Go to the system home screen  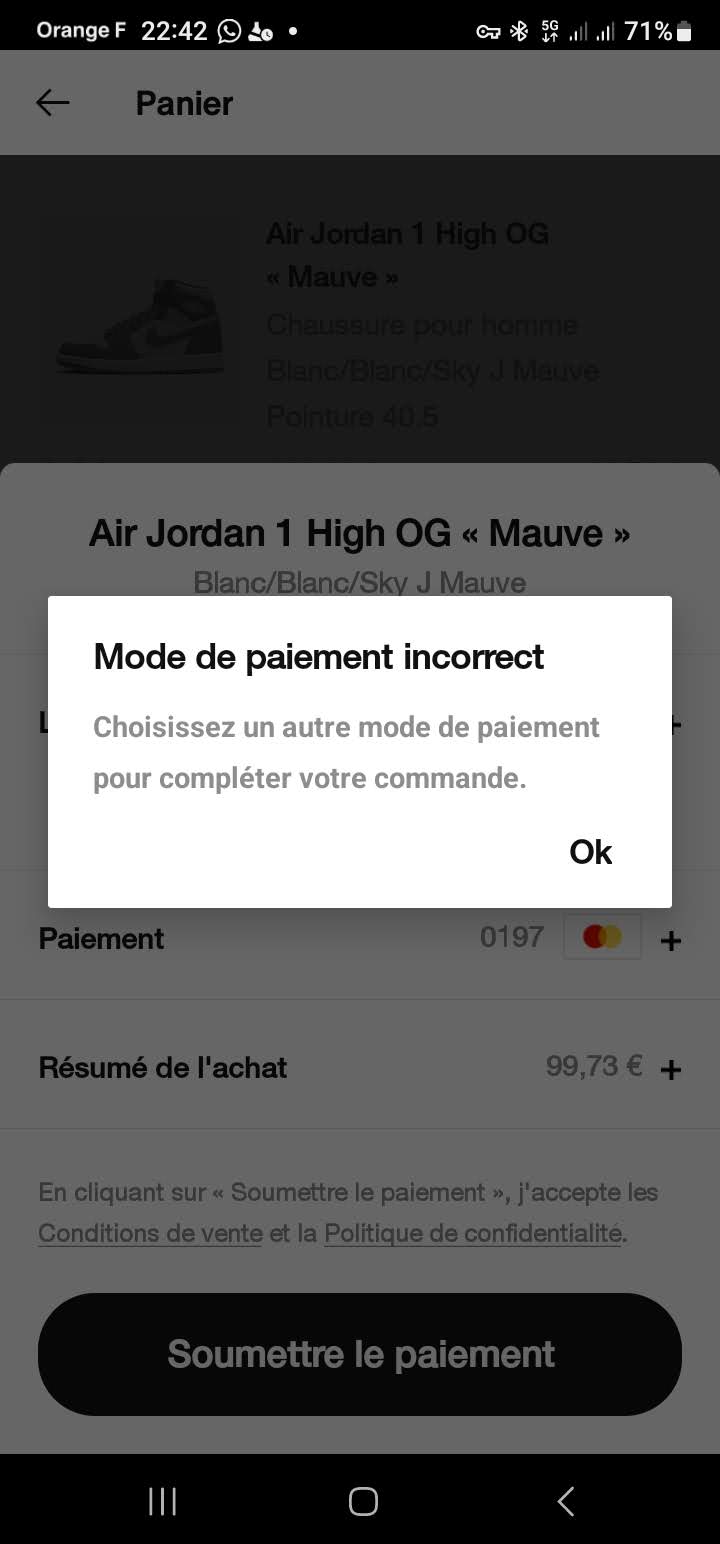362,1501
